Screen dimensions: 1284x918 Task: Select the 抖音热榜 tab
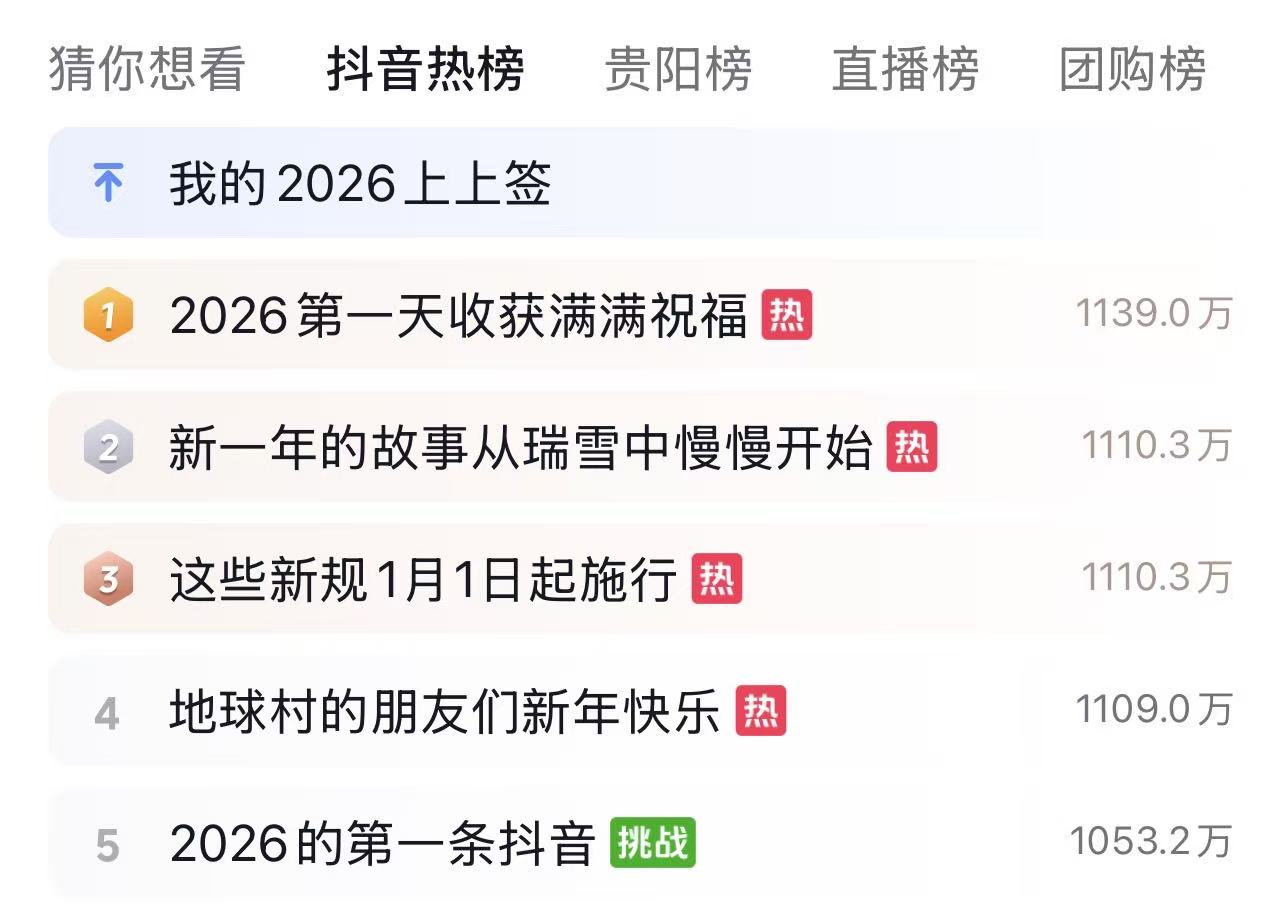(x=425, y=70)
